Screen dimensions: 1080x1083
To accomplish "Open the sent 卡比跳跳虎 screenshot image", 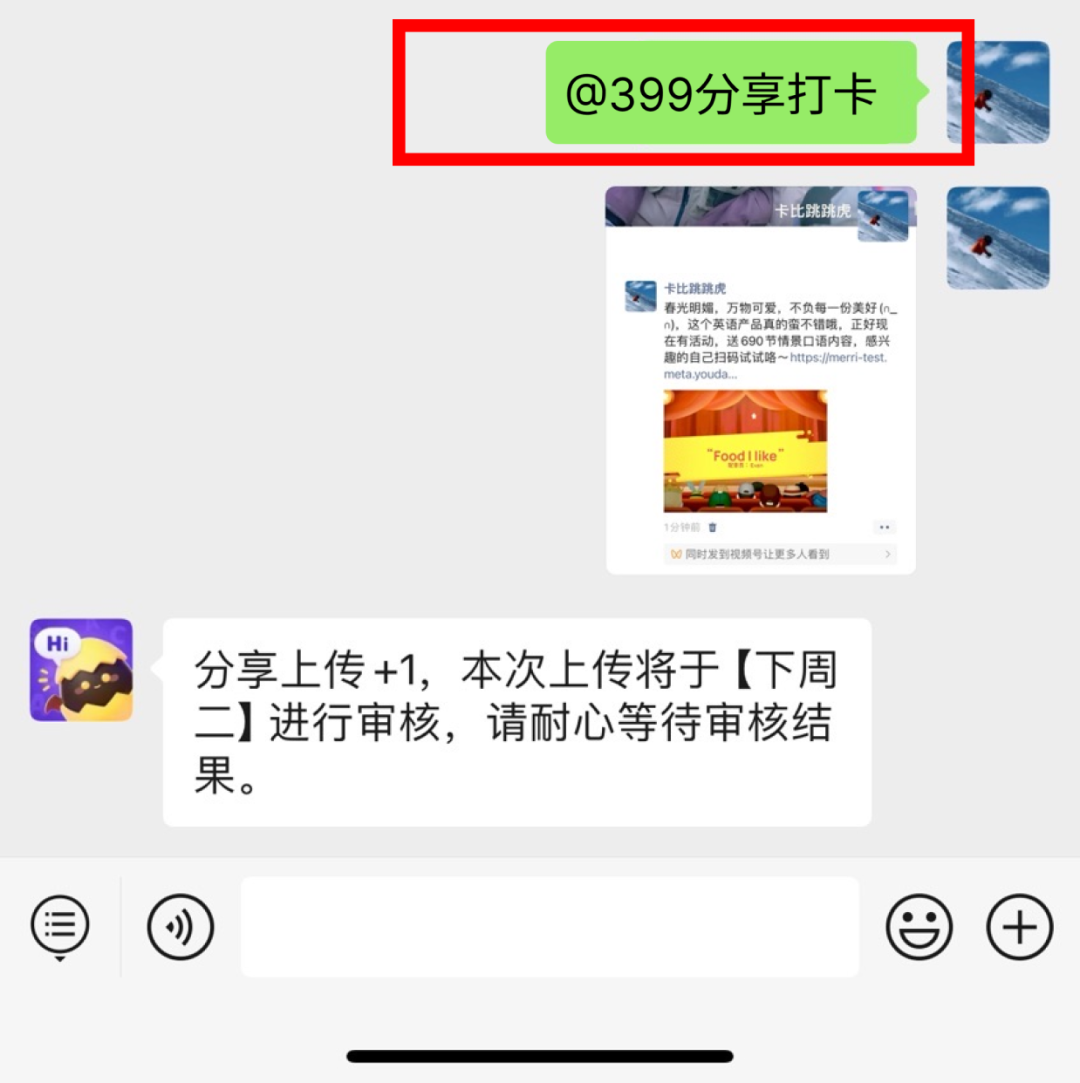I will tap(760, 380).
